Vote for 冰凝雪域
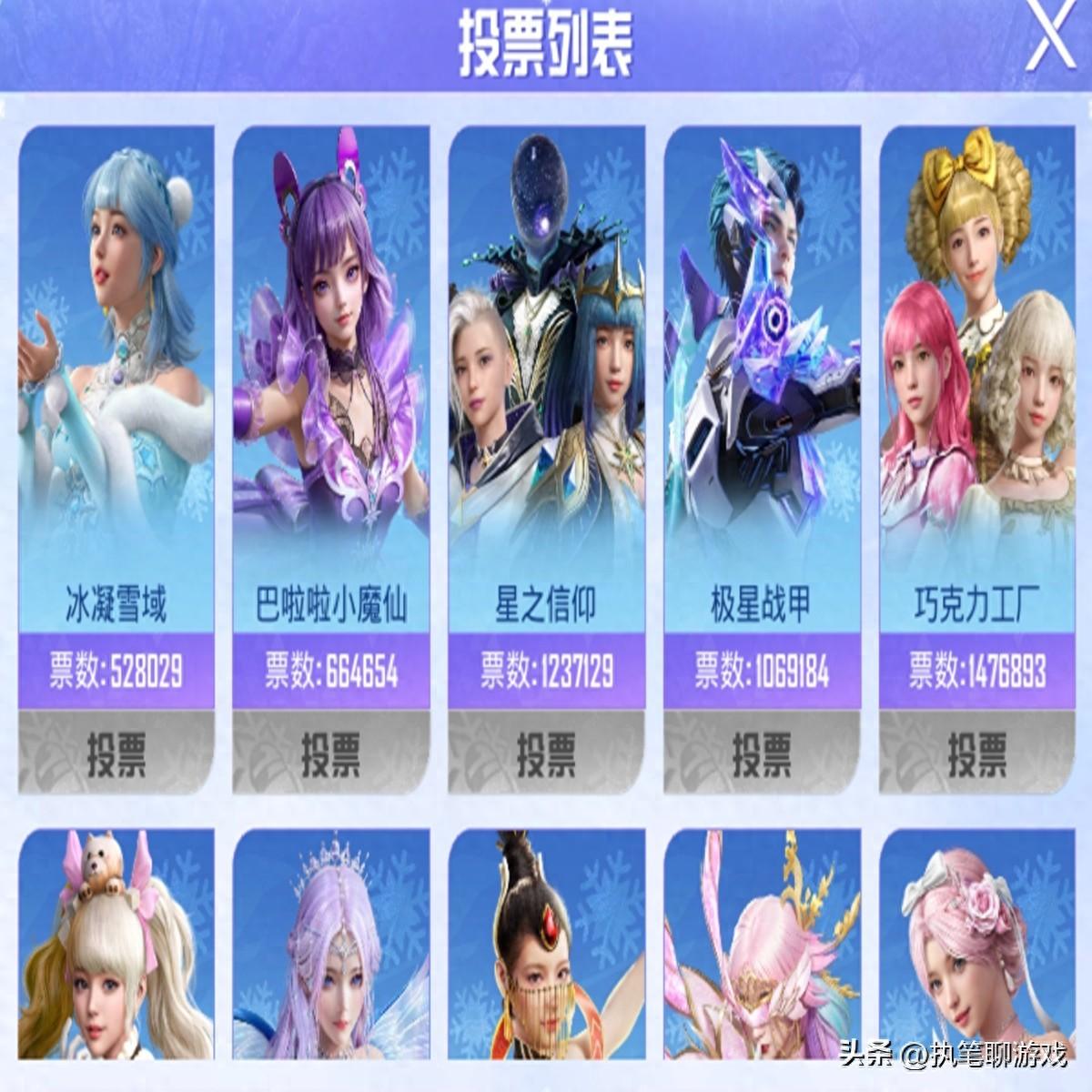Image resolution: width=1092 pixels, height=1092 pixels. tap(116, 753)
